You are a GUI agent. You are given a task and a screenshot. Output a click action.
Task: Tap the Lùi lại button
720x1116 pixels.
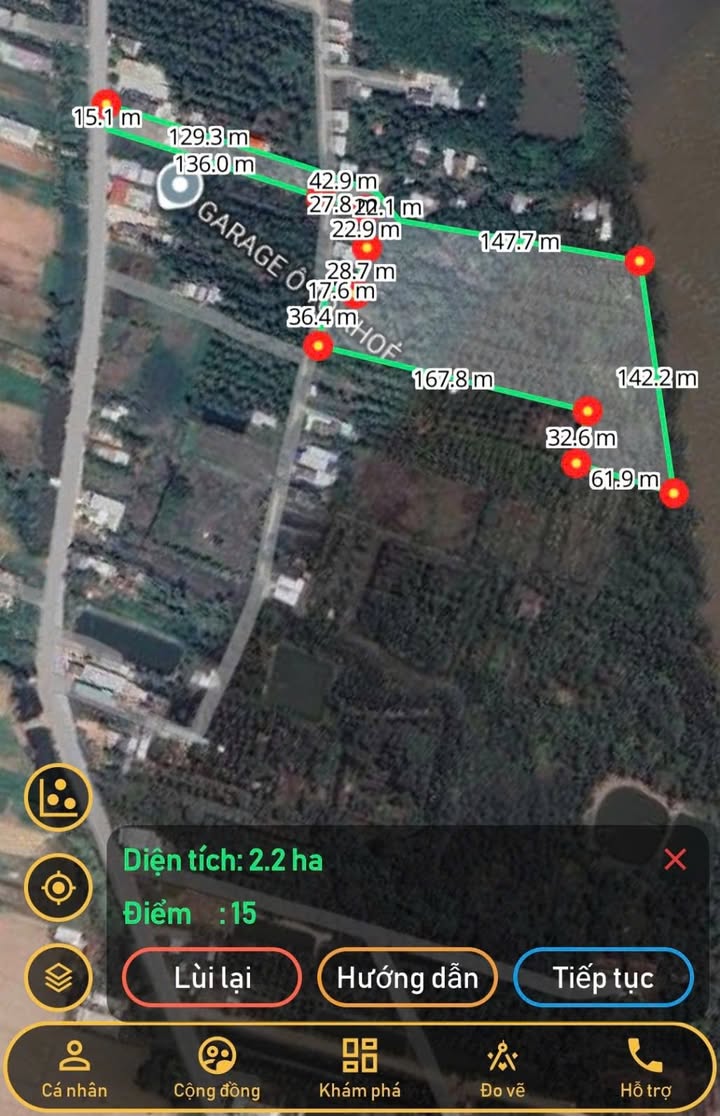(212, 977)
